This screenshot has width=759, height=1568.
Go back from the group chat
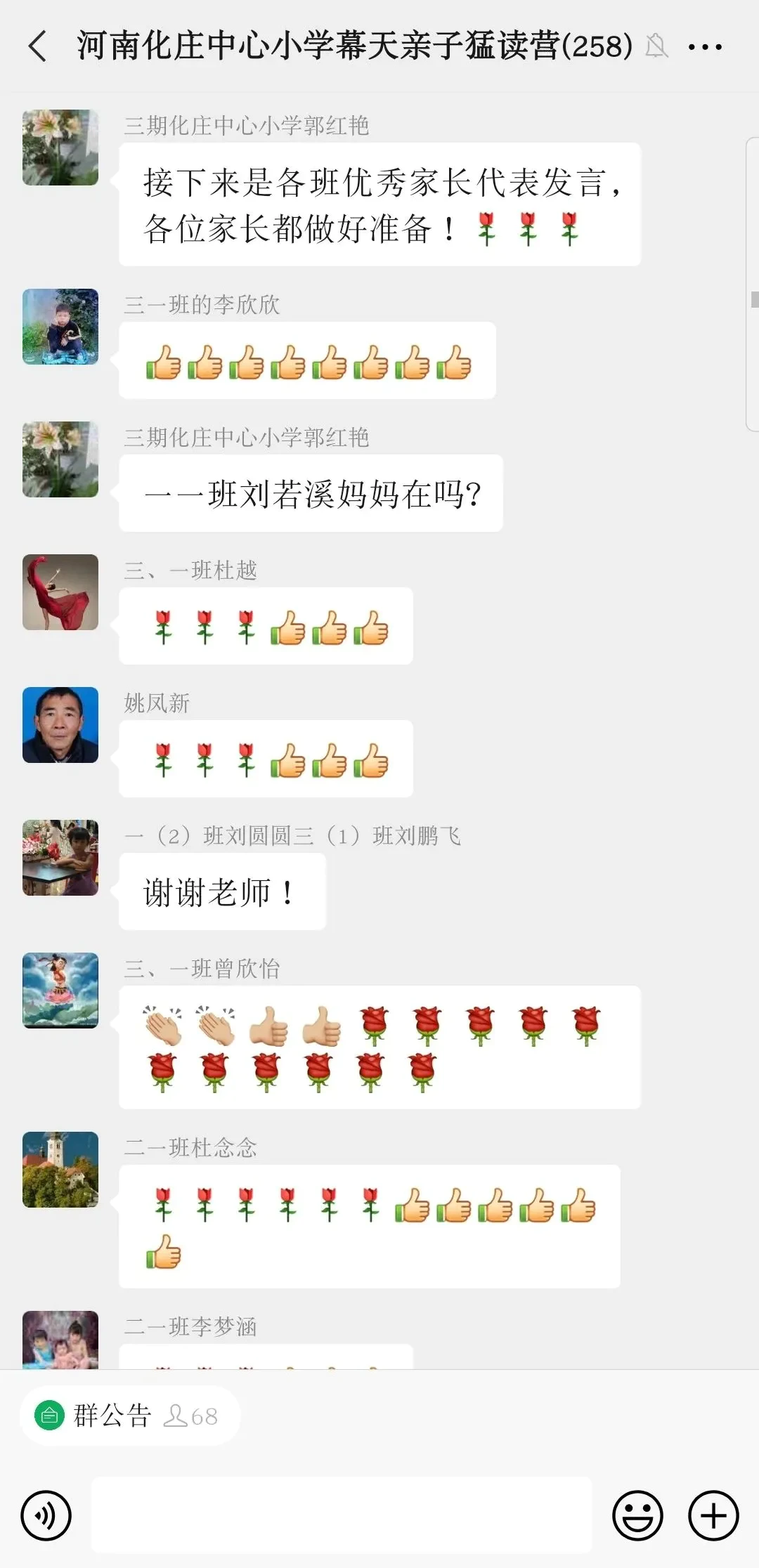(38, 47)
